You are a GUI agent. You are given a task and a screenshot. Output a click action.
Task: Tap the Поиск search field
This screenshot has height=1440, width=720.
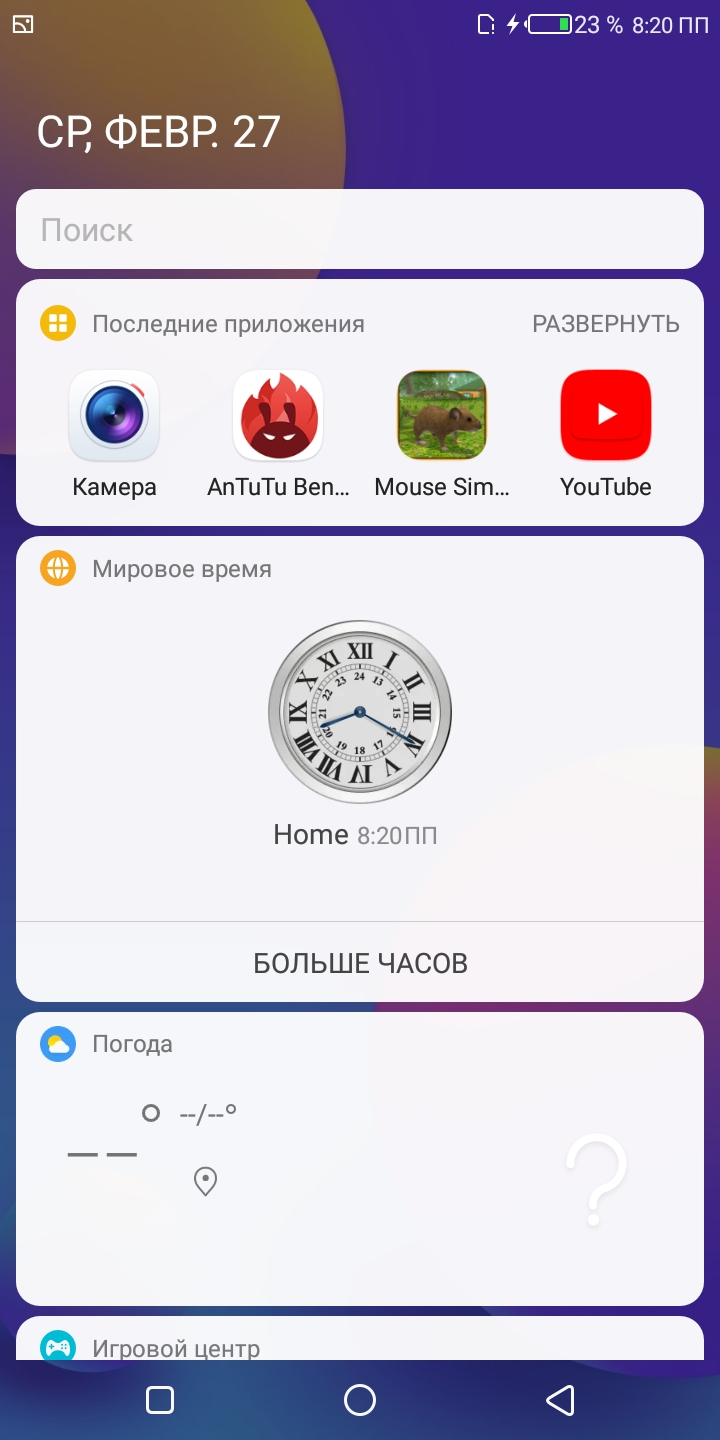(360, 230)
